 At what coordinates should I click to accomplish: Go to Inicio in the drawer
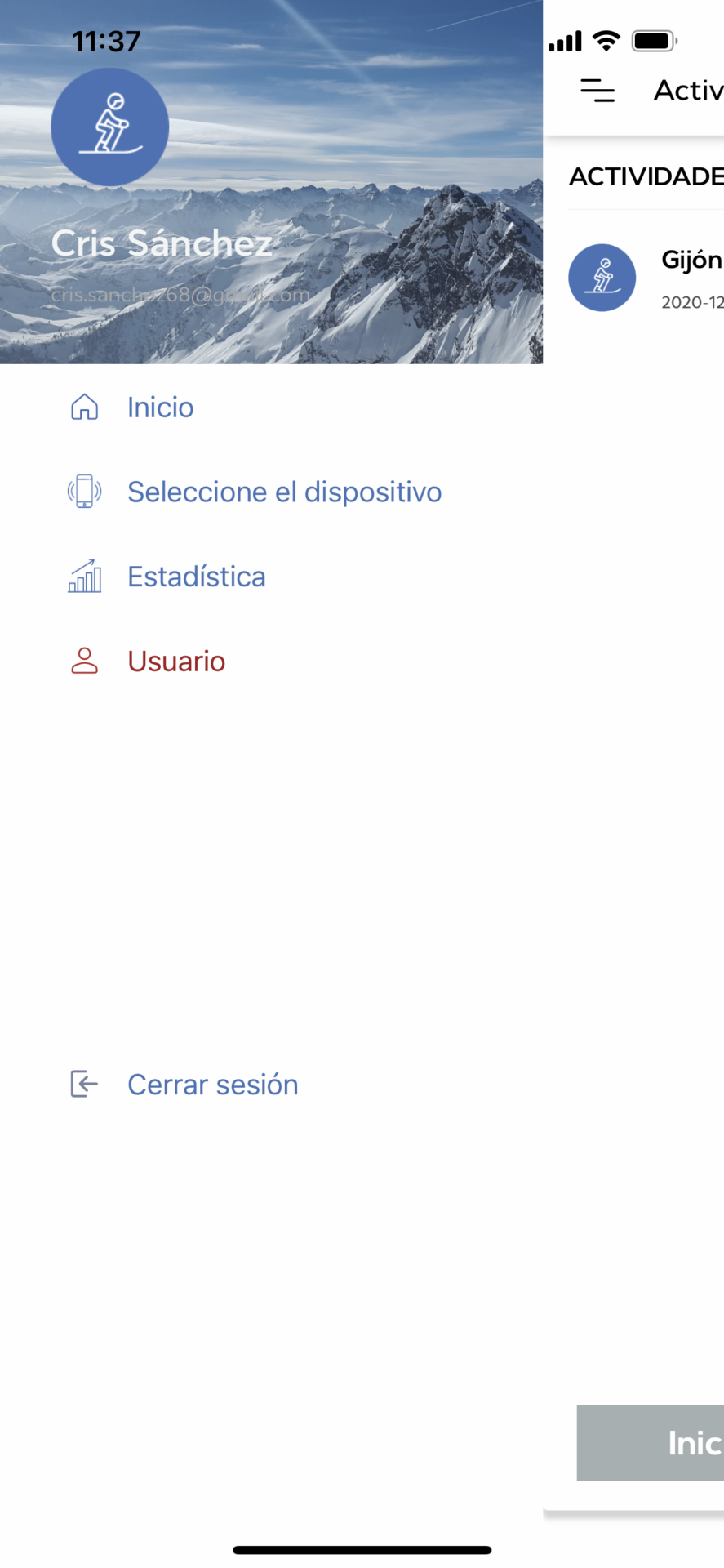click(271, 407)
